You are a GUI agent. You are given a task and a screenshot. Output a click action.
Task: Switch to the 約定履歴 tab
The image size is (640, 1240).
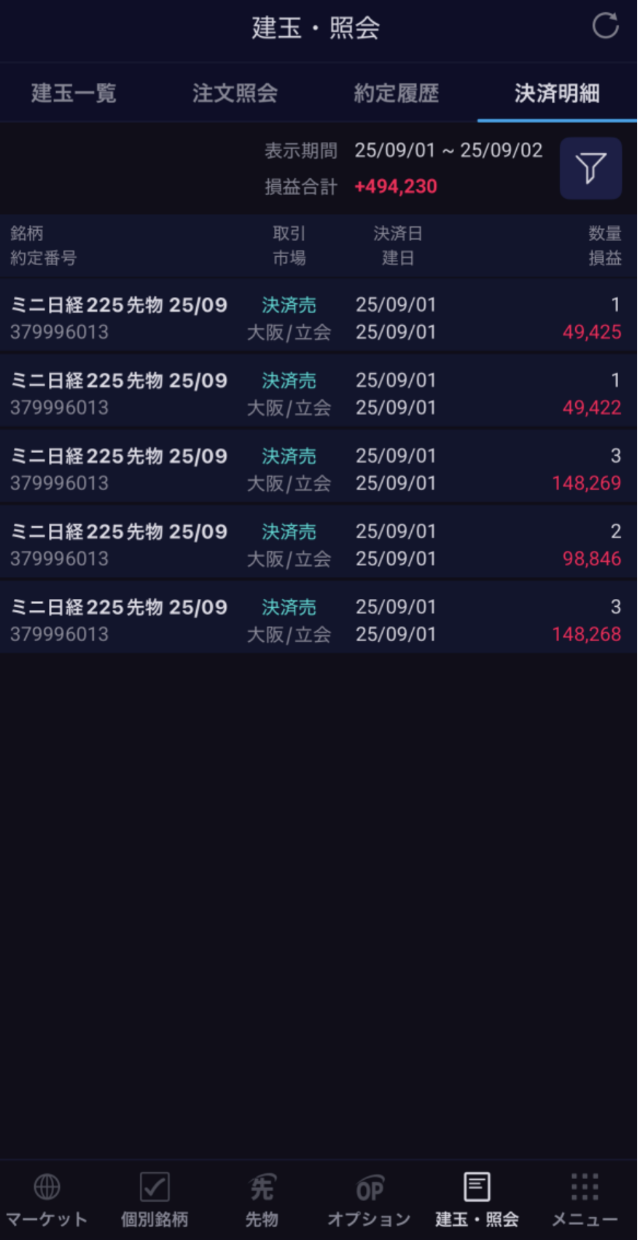coord(396,93)
